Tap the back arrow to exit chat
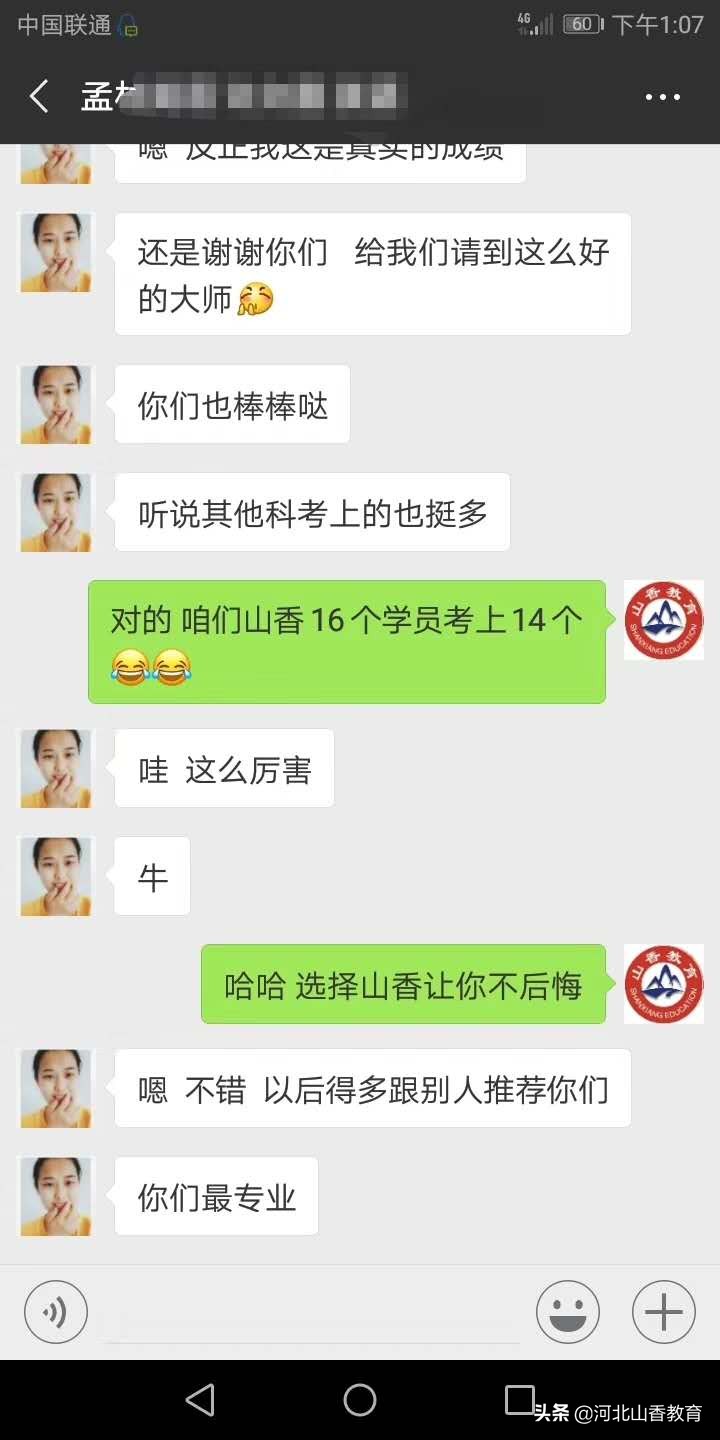Image resolution: width=720 pixels, height=1440 pixels. (38, 96)
